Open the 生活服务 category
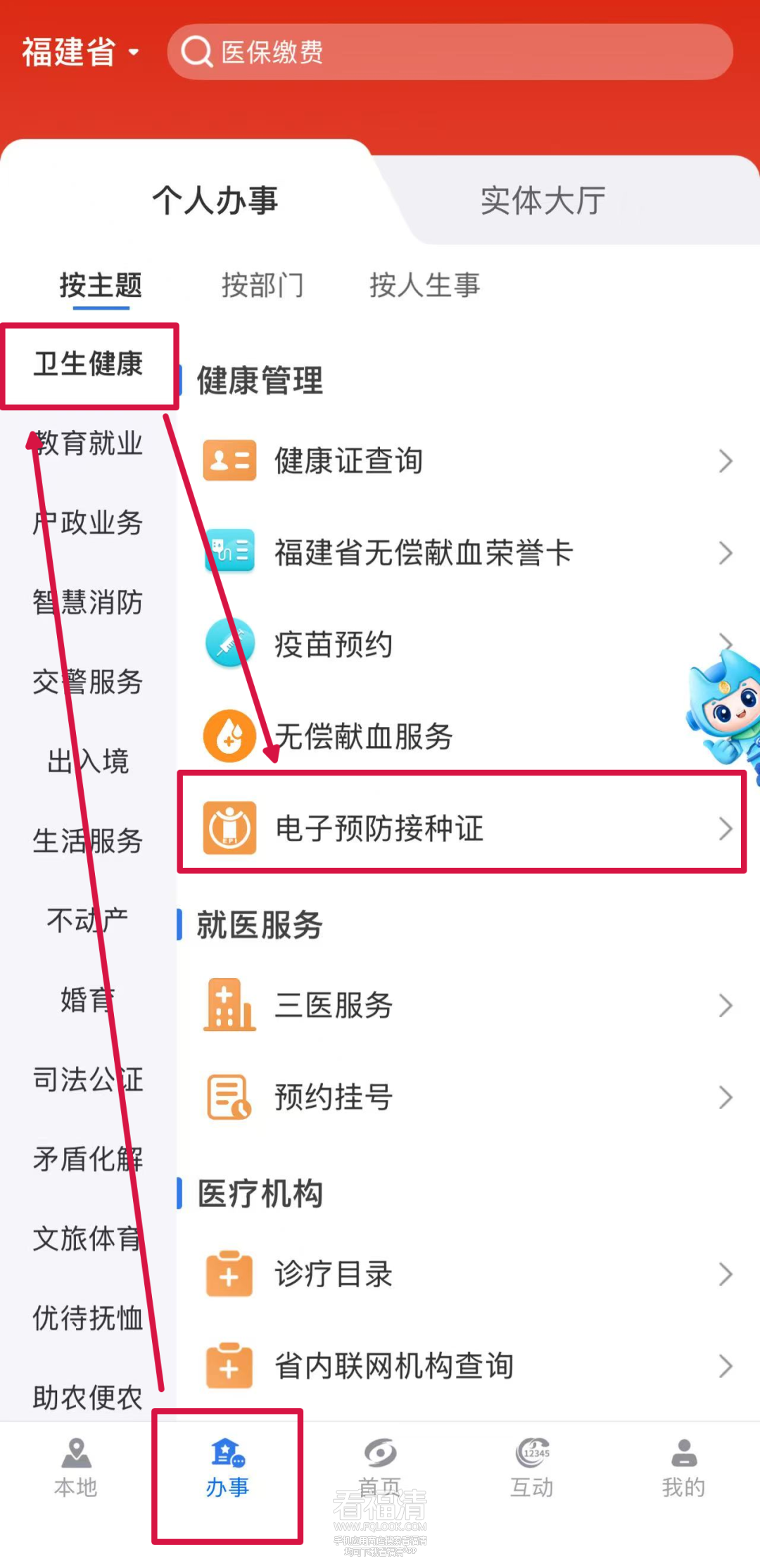Image resolution: width=760 pixels, height=1568 pixels. [x=89, y=840]
